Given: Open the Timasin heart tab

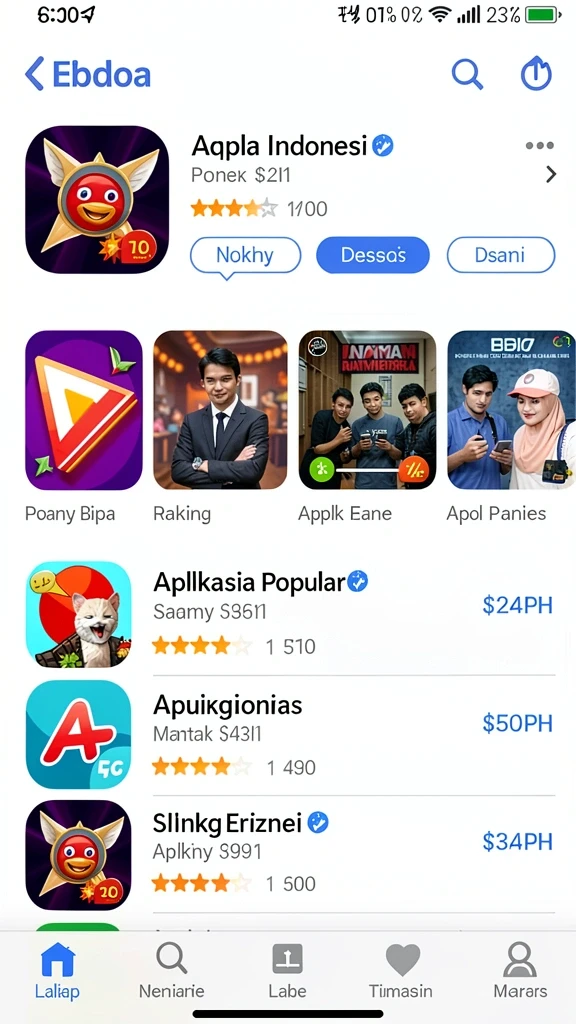Looking at the screenshot, I should pos(401,971).
